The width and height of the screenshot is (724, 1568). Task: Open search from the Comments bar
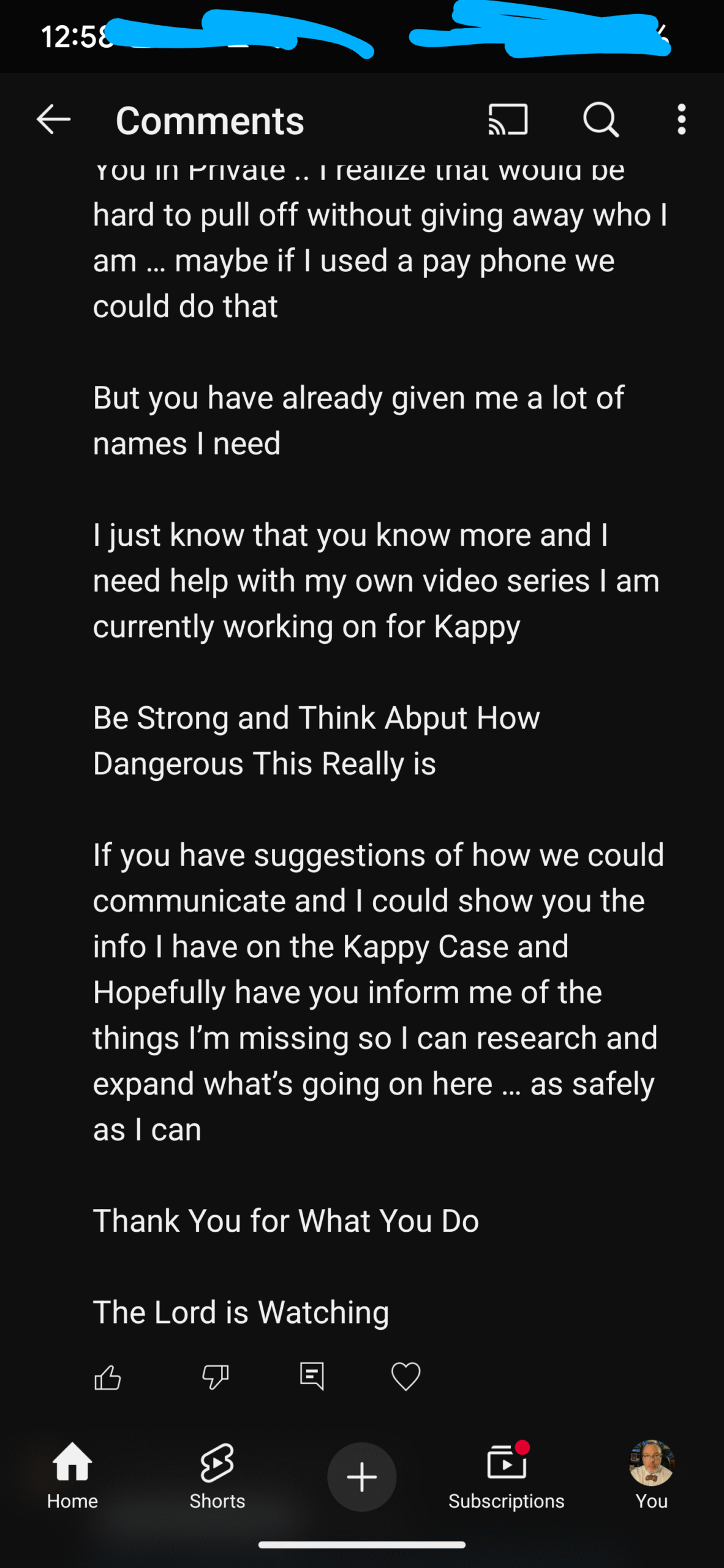tap(600, 119)
